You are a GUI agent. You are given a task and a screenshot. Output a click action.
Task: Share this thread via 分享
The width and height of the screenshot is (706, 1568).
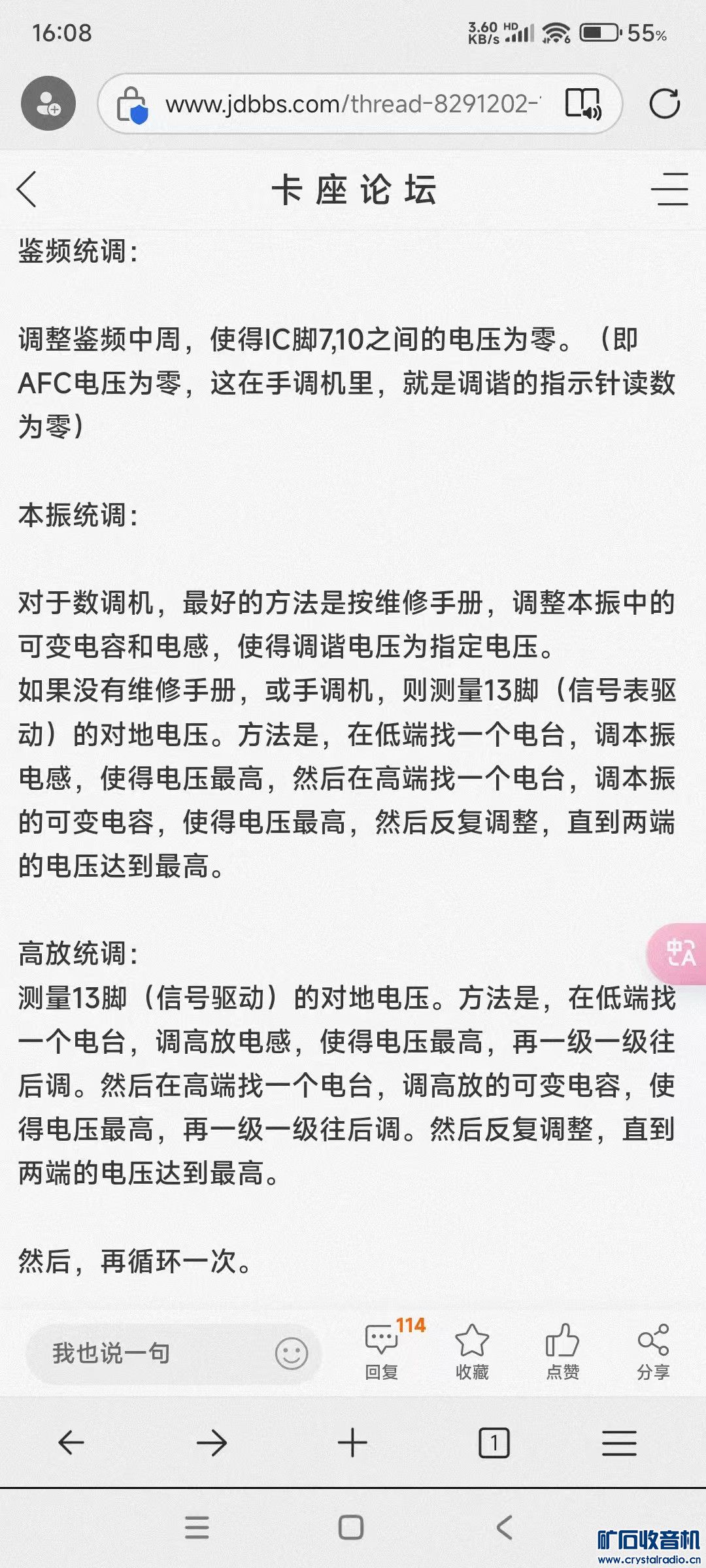coord(652,1352)
